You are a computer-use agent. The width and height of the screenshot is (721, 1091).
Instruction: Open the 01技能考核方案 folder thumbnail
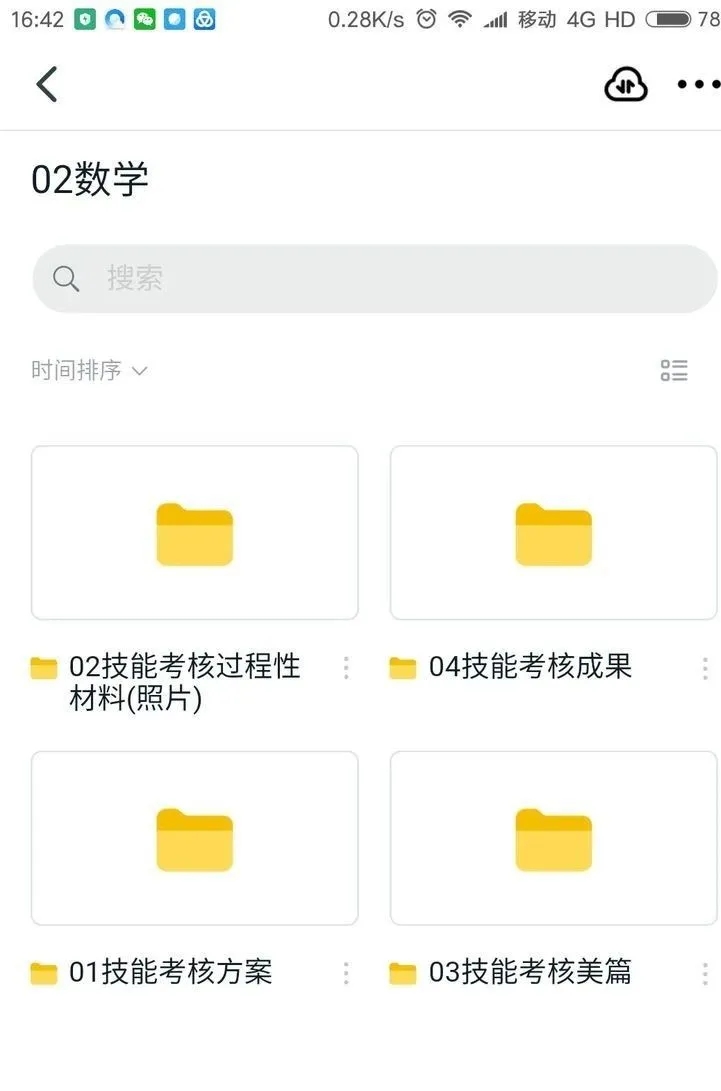click(194, 838)
